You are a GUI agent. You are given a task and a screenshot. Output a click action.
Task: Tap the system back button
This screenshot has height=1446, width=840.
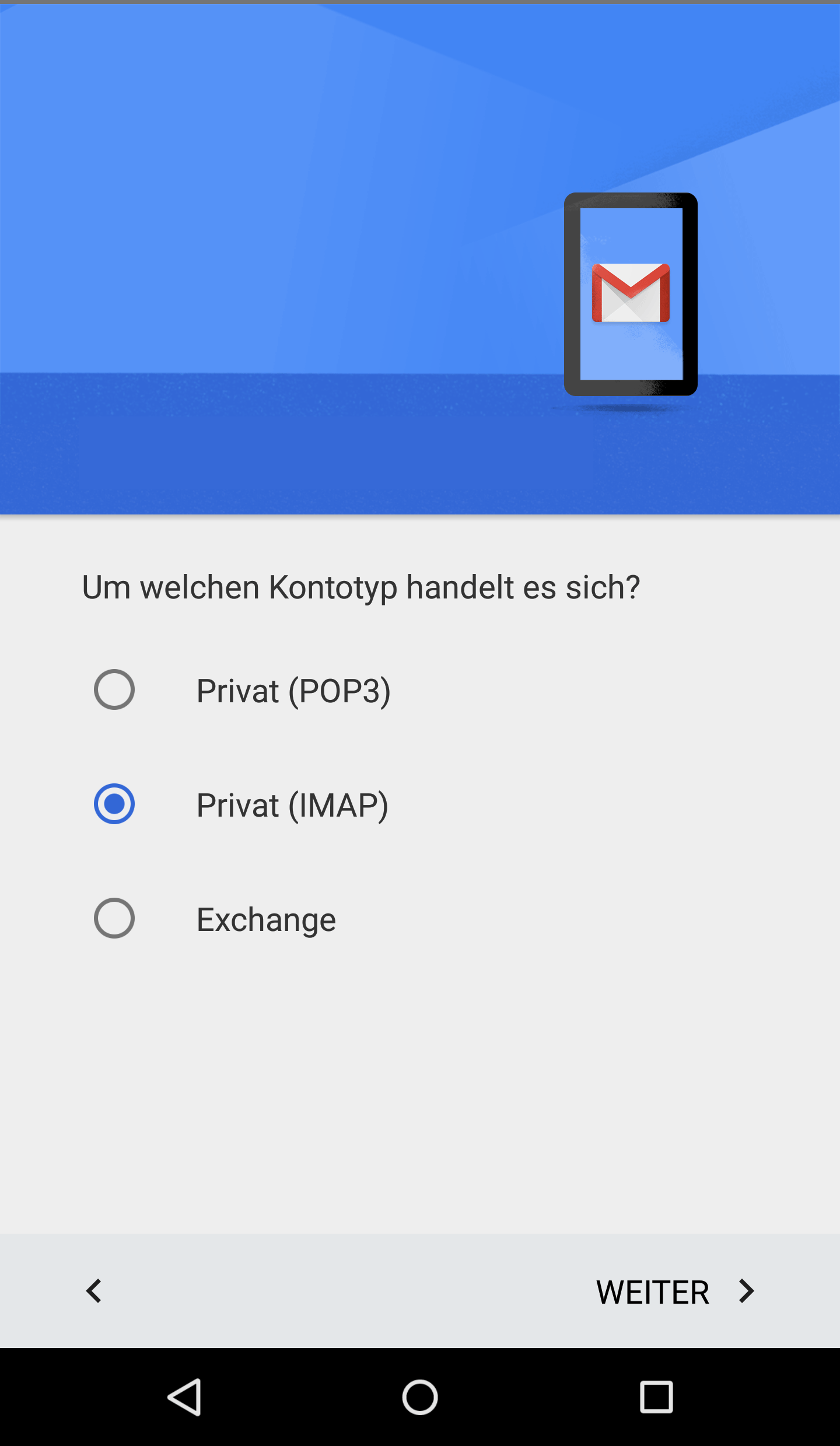(x=185, y=1397)
